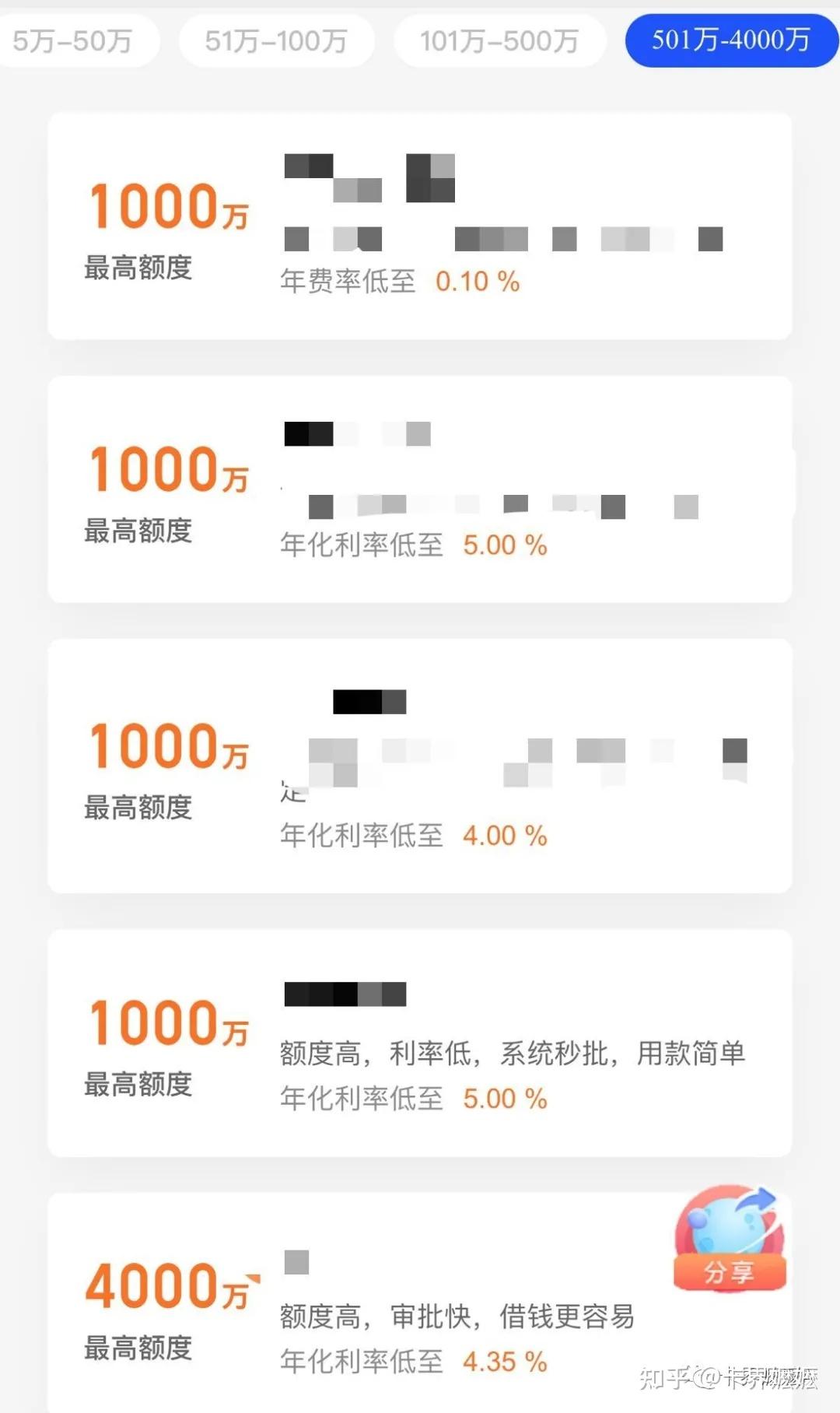Switch to the "51万-100万" tab
This screenshot has height=1413, width=840.
[x=276, y=40]
